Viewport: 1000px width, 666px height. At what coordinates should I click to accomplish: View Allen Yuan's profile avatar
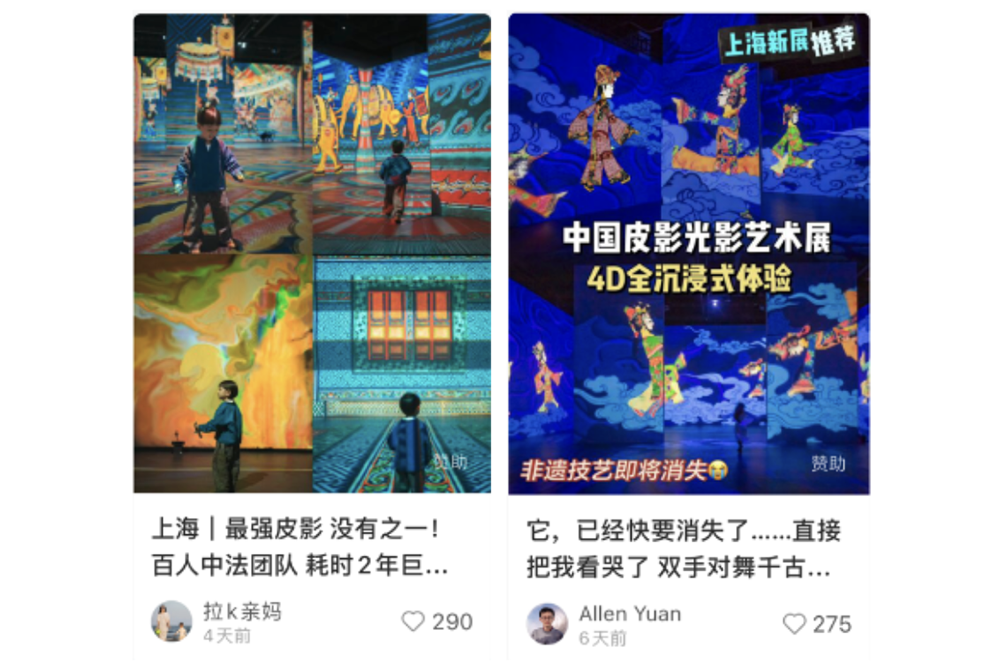click(x=547, y=624)
